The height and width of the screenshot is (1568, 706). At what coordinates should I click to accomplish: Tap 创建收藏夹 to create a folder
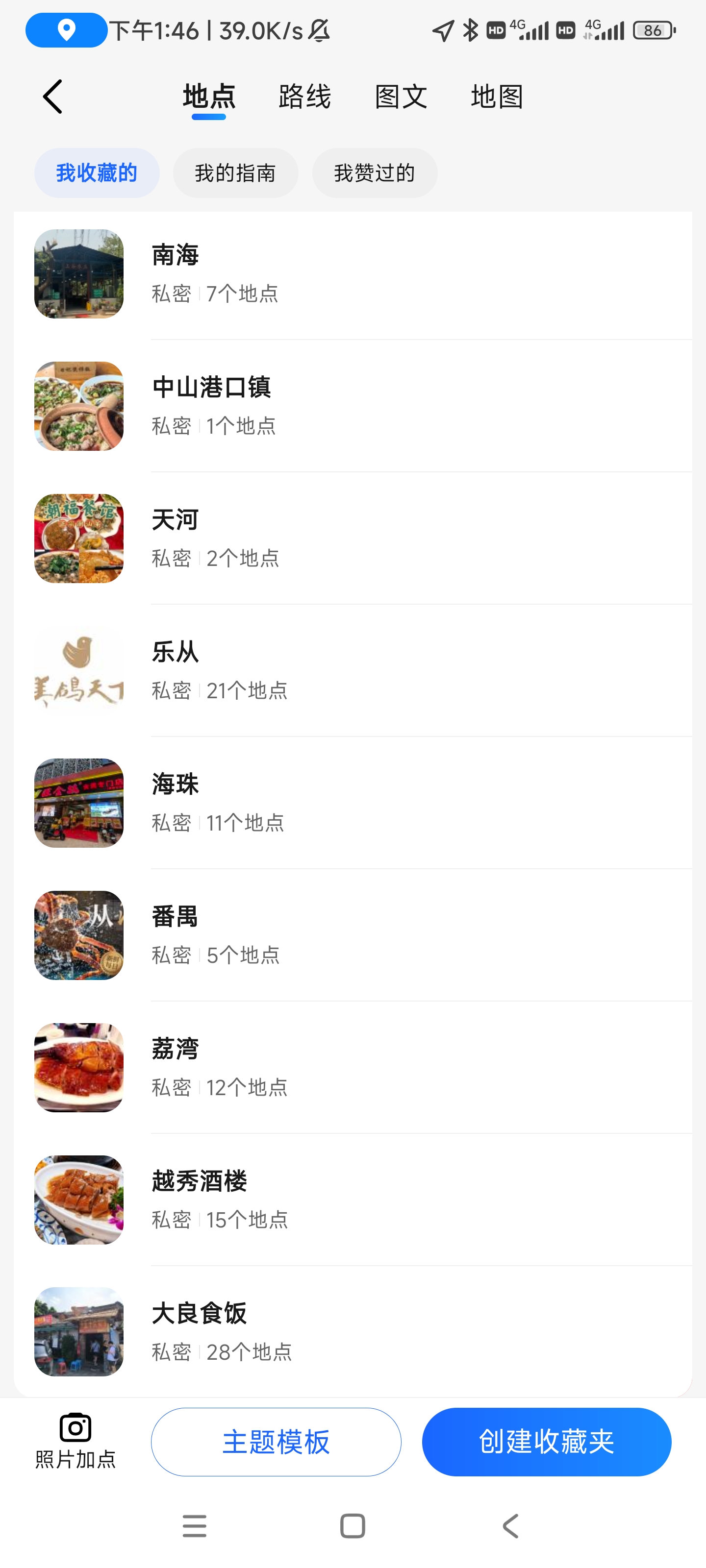[546, 1442]
